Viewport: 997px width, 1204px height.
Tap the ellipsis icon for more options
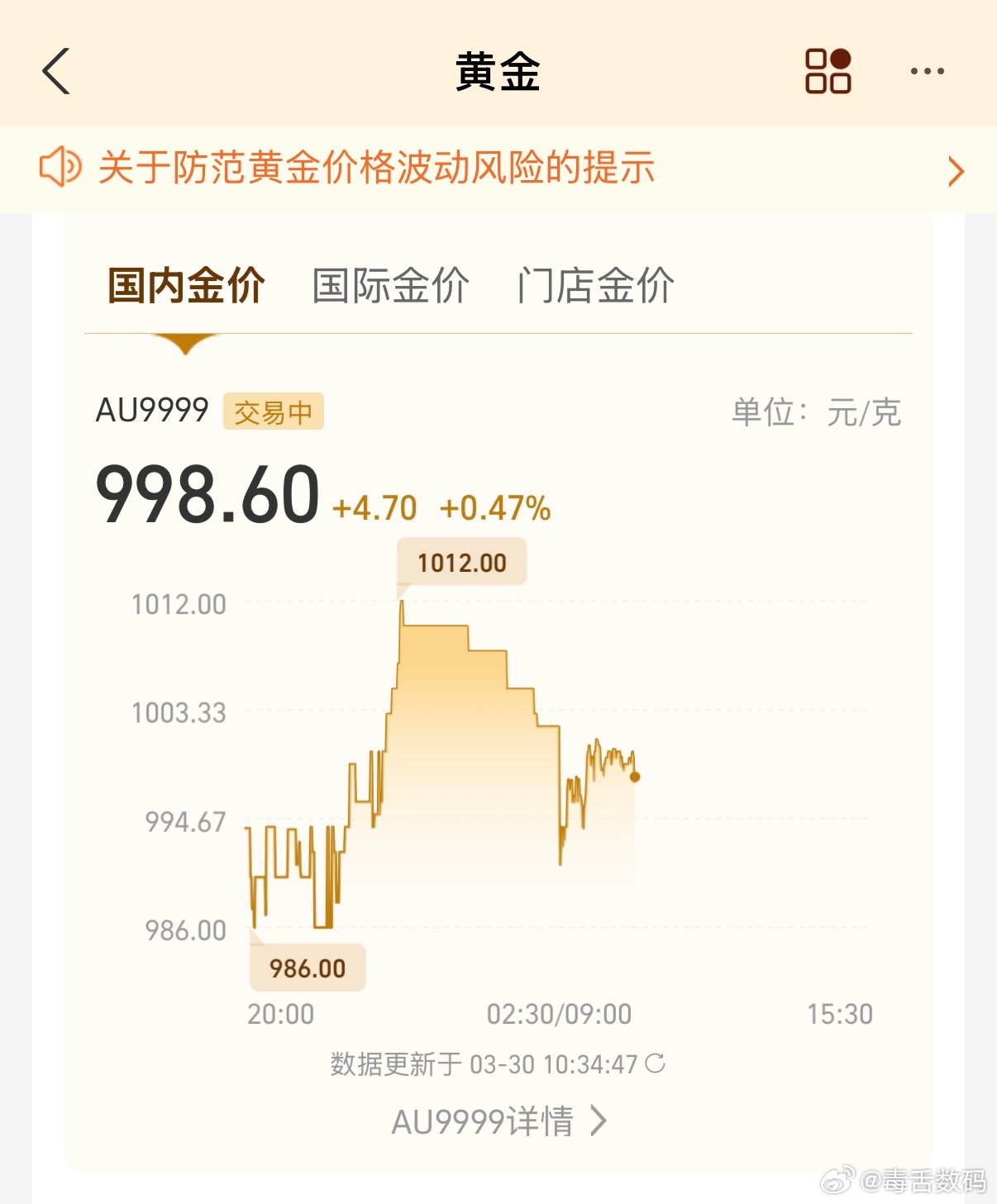[x=928, y=71]
